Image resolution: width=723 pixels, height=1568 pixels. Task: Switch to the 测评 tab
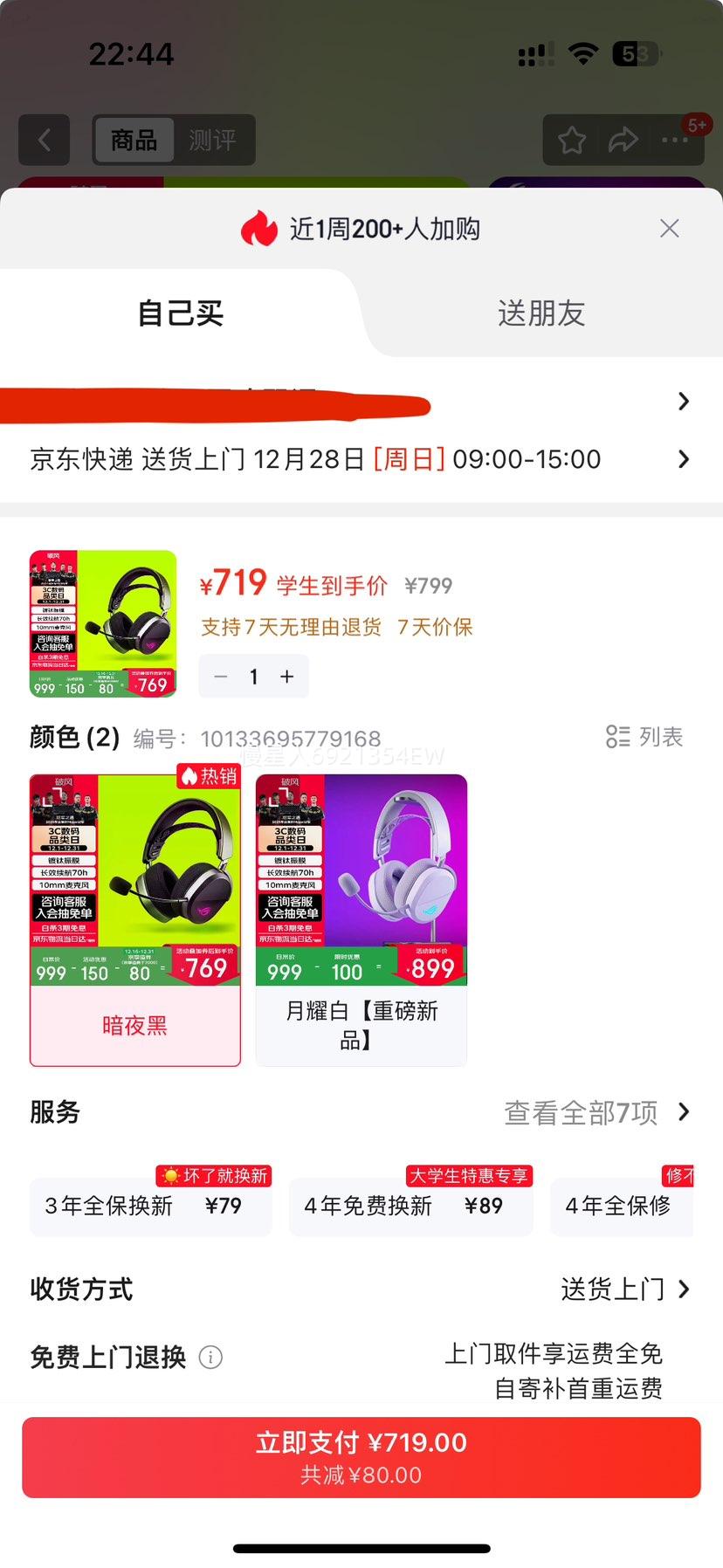[x=214, y=140]
